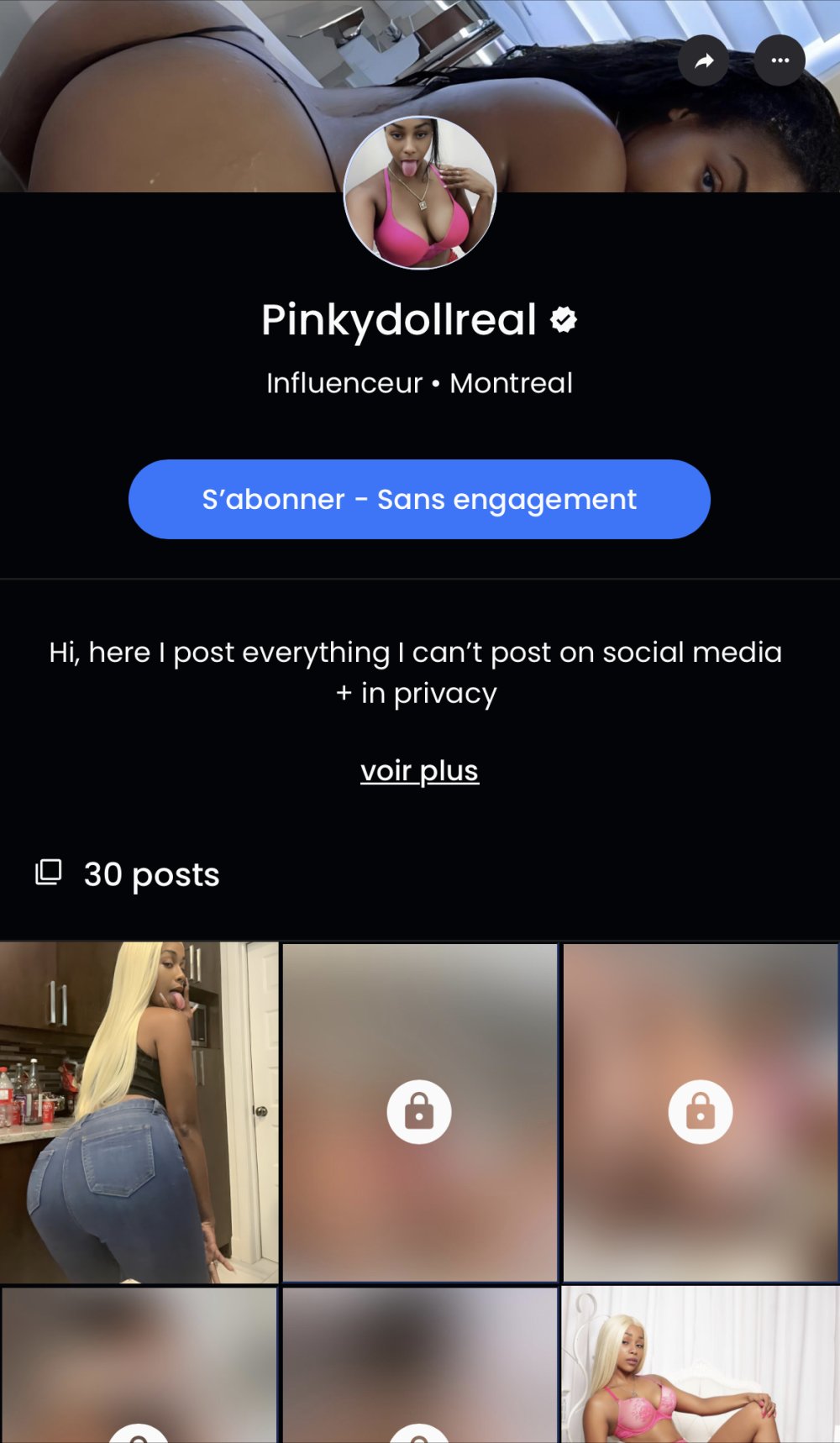Open the profile picture
The height and width of the screenshot is (1443, 840).
[419, 192]
